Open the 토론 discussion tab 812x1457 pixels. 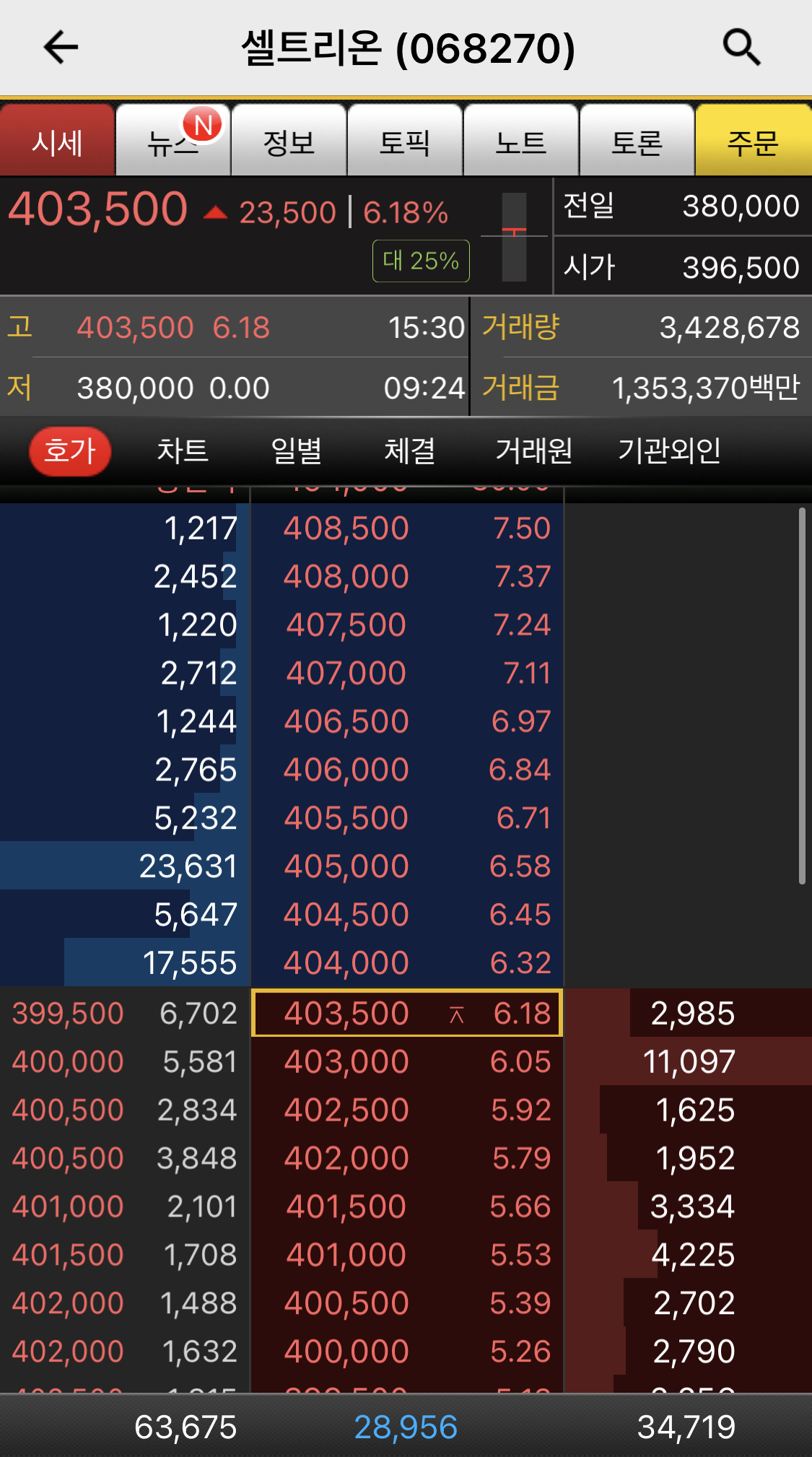pyautogui.click(x=637, y=141)
